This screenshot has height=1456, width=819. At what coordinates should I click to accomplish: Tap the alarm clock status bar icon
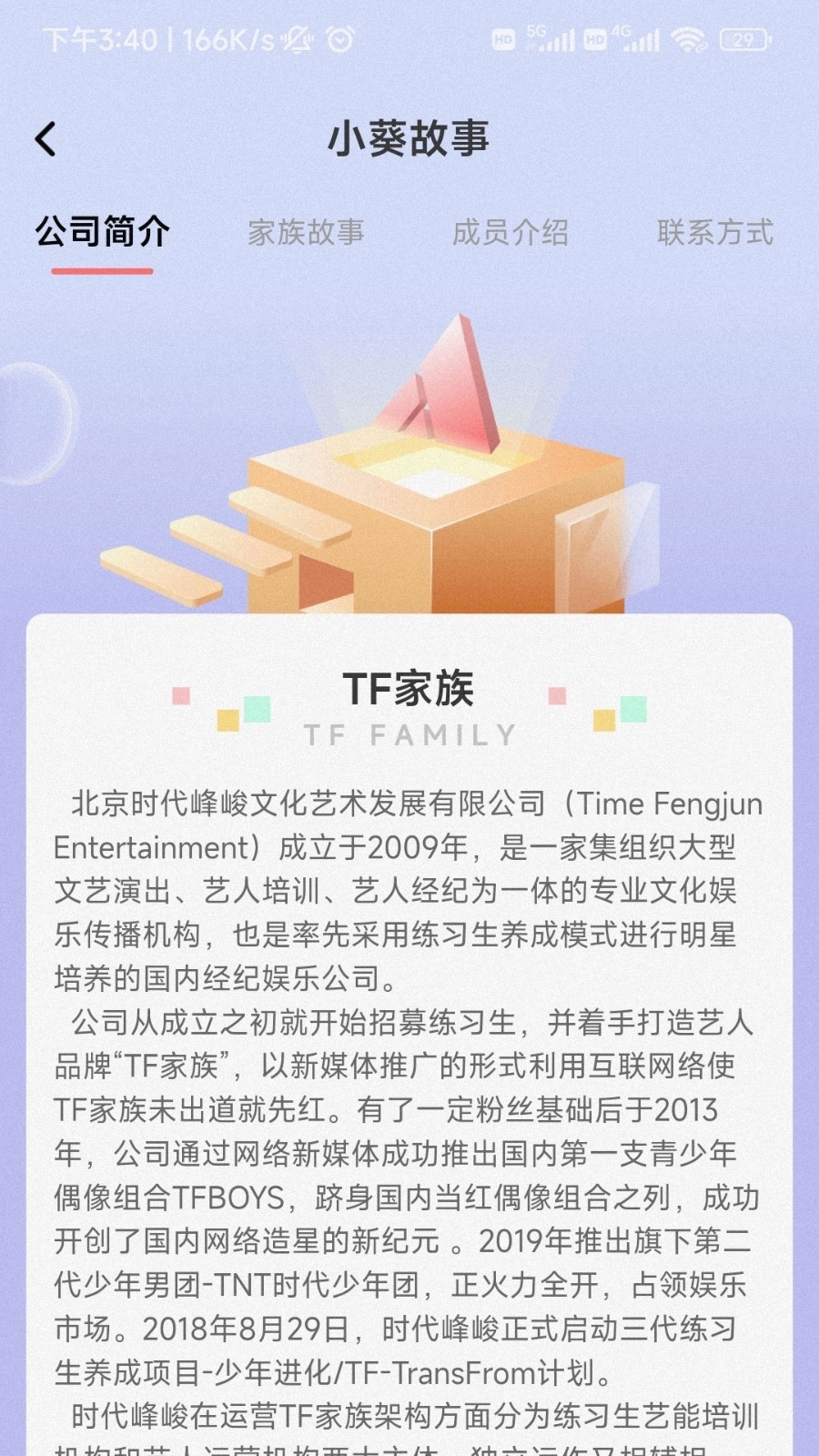pyautogui.click(x=339, y=39)
